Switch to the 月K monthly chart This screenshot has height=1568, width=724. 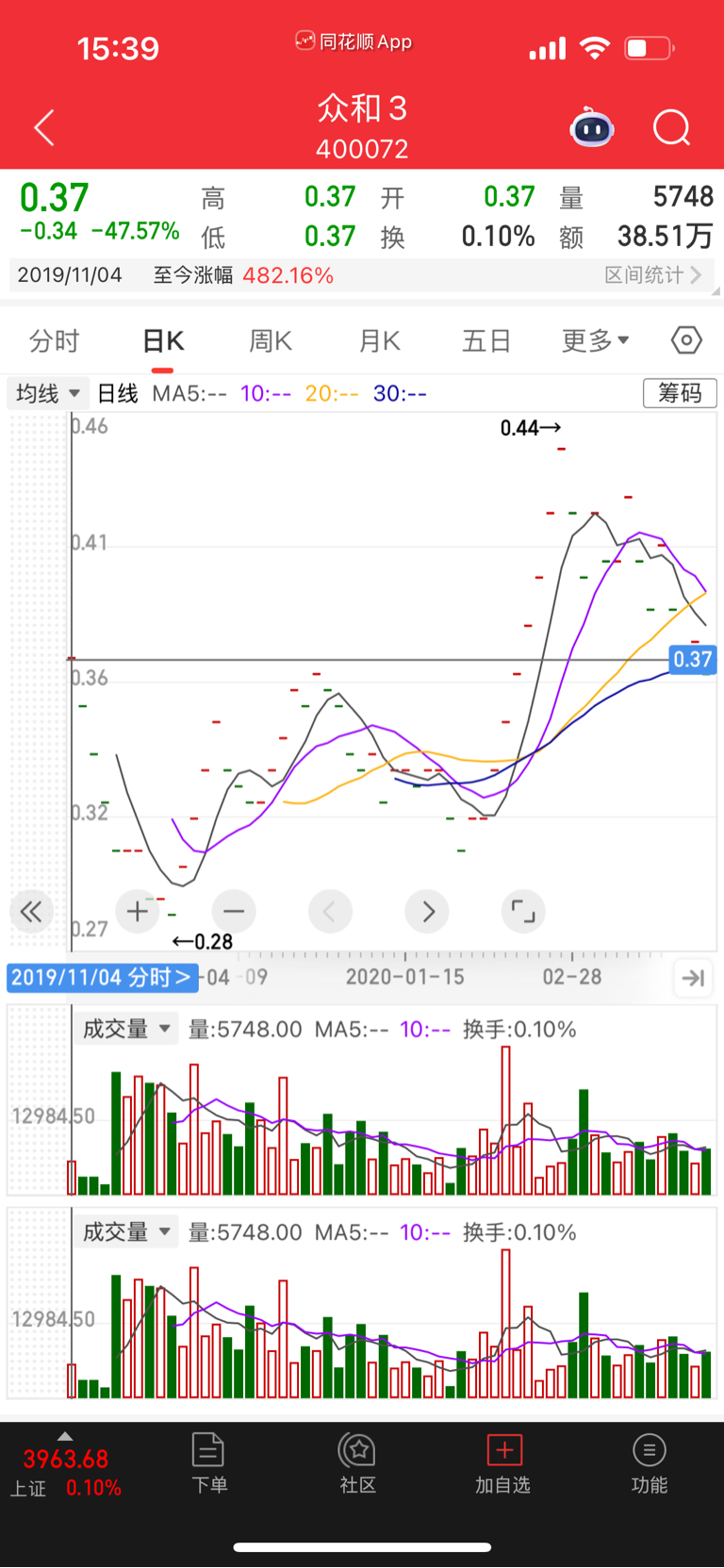point(380,341)
